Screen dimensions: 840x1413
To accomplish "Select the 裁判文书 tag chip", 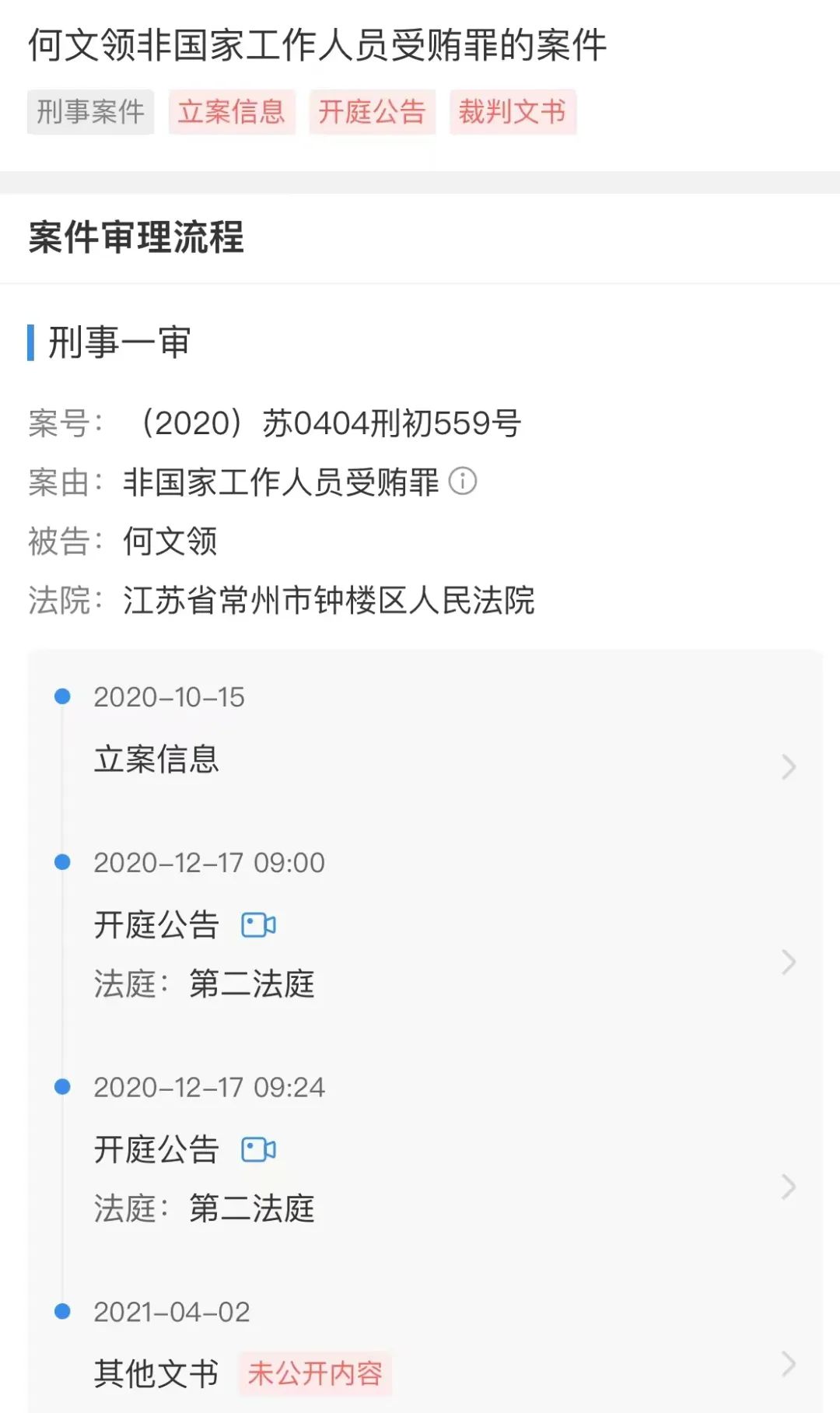I will click(513, 112).
